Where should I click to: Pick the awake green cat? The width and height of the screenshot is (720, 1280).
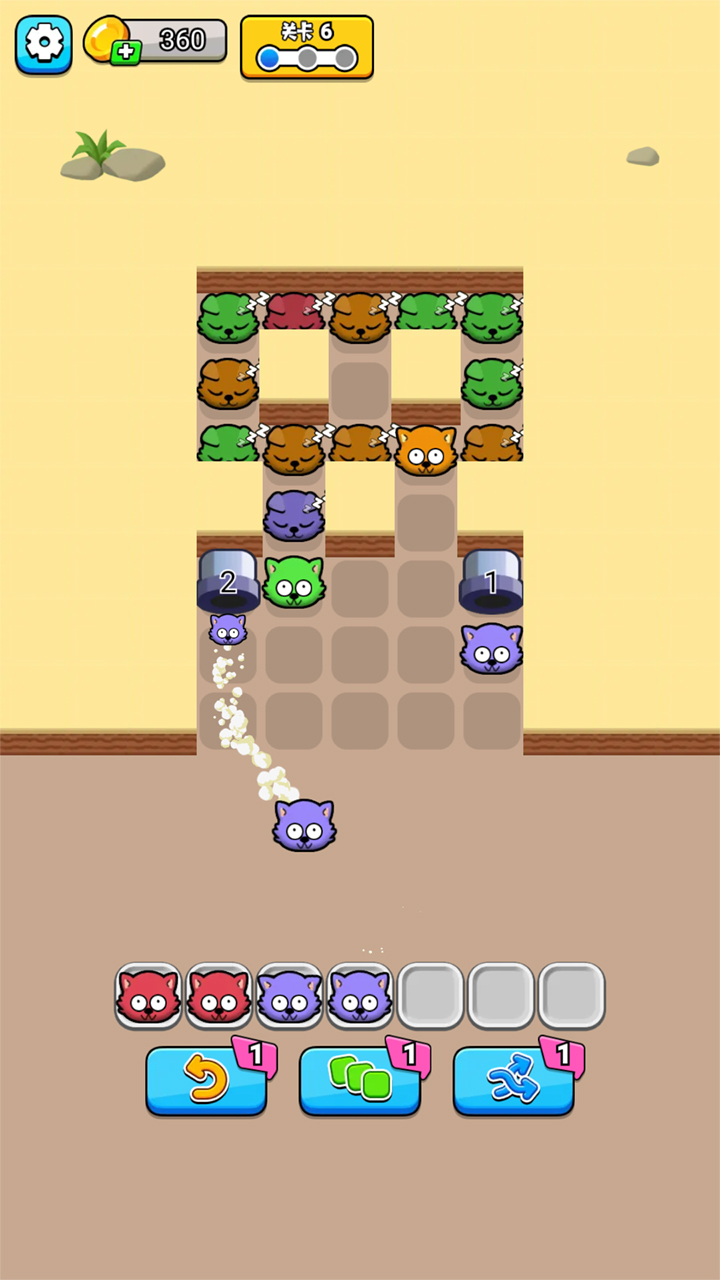293,582
